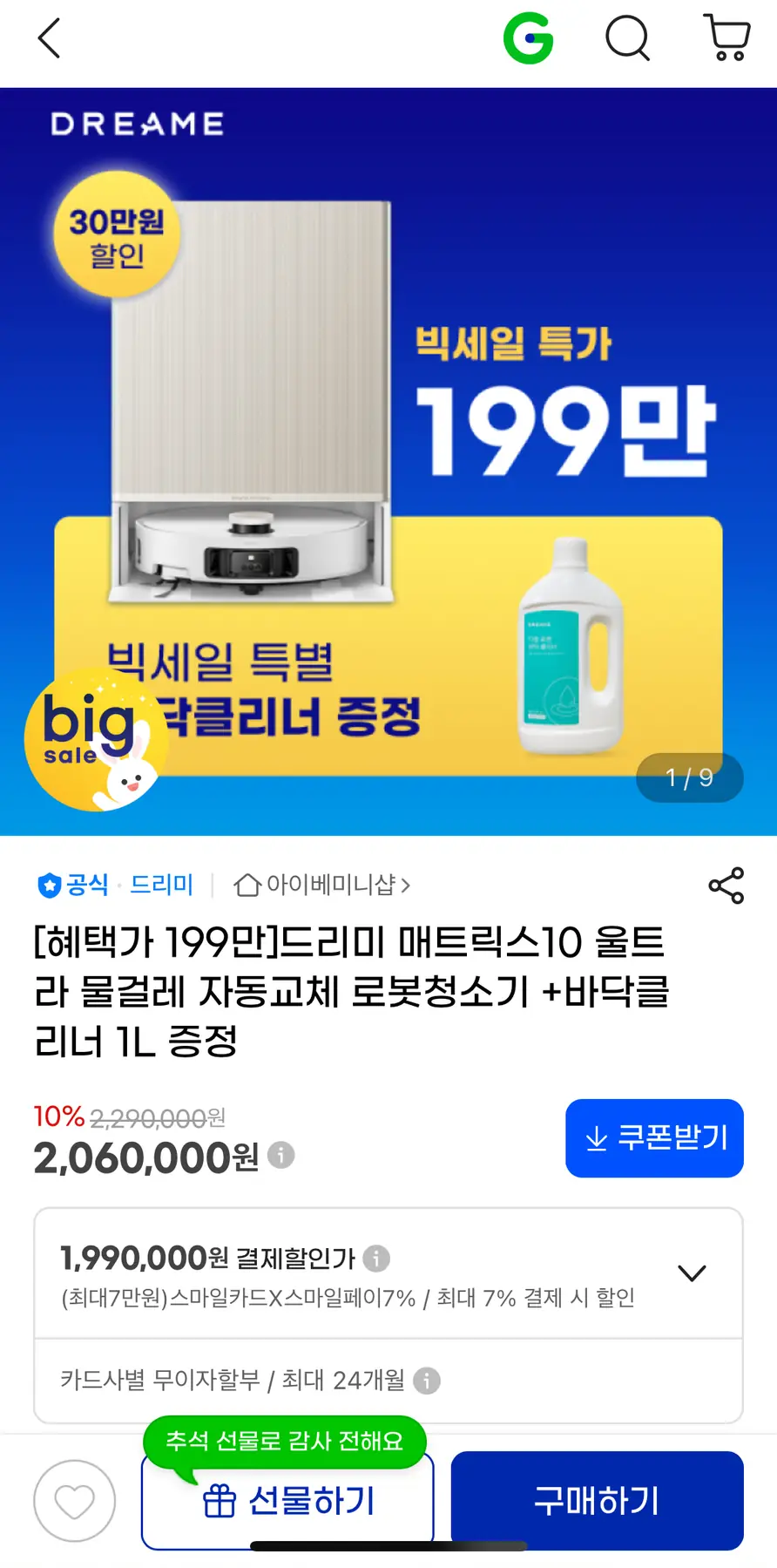Show info for the 2,060,000원 price

[x=281, y=1156]
